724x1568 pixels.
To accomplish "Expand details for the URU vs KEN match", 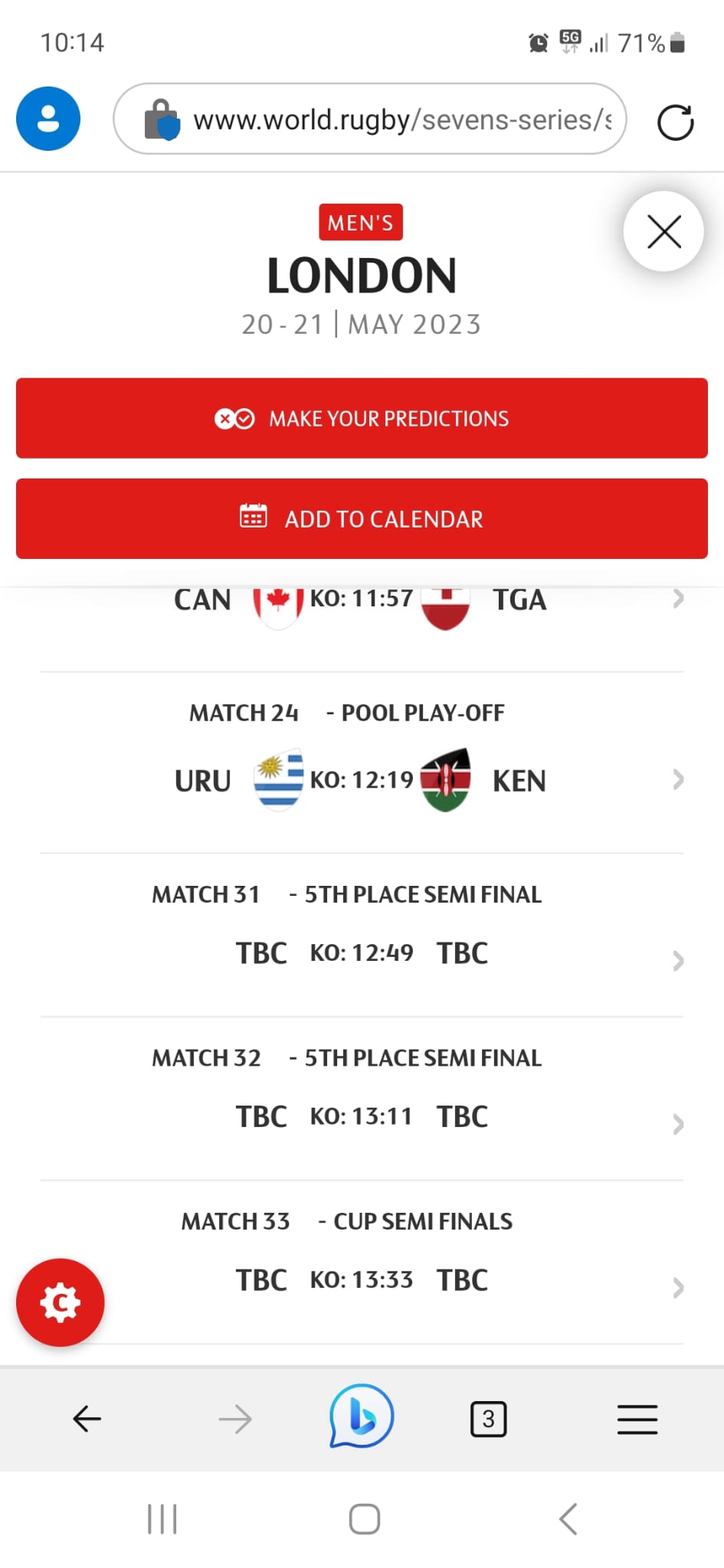I will tap(677, 779).
